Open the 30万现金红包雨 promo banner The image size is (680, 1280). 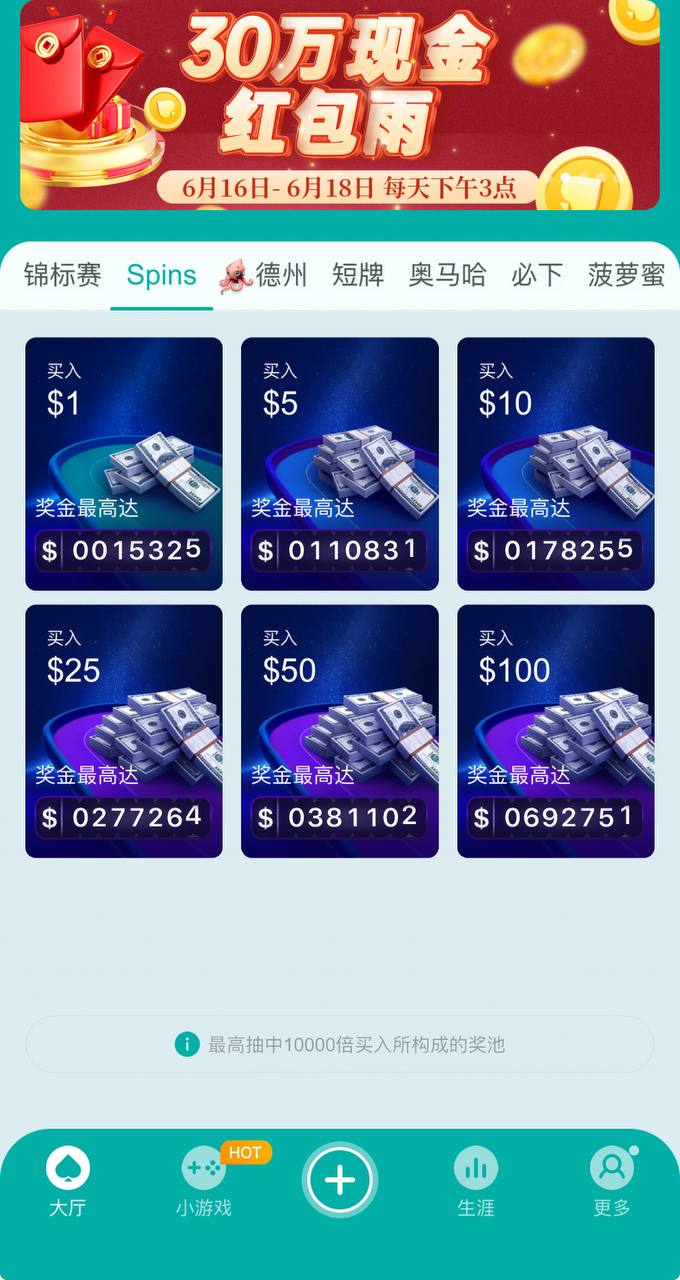(x=340, y=105)
